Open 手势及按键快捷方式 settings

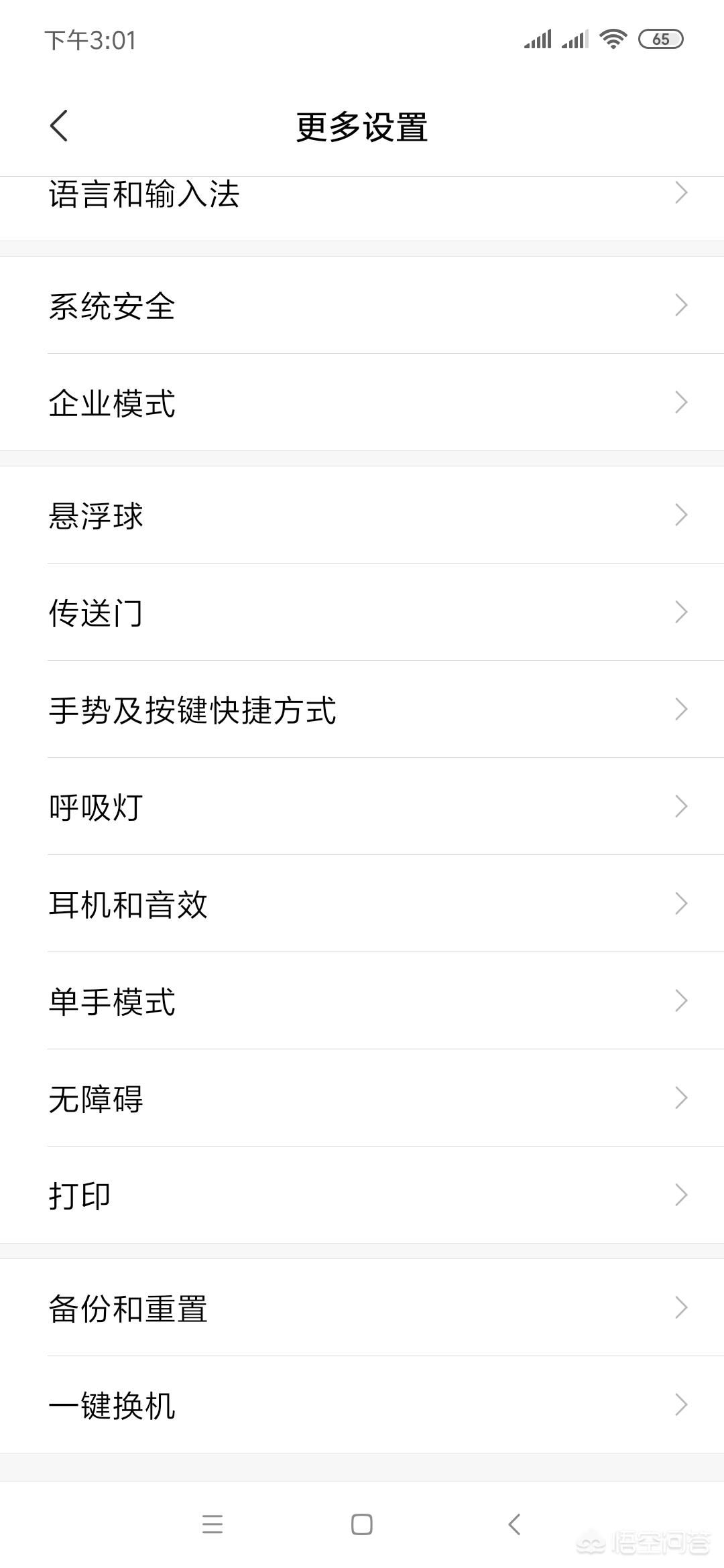click(362, 709)
